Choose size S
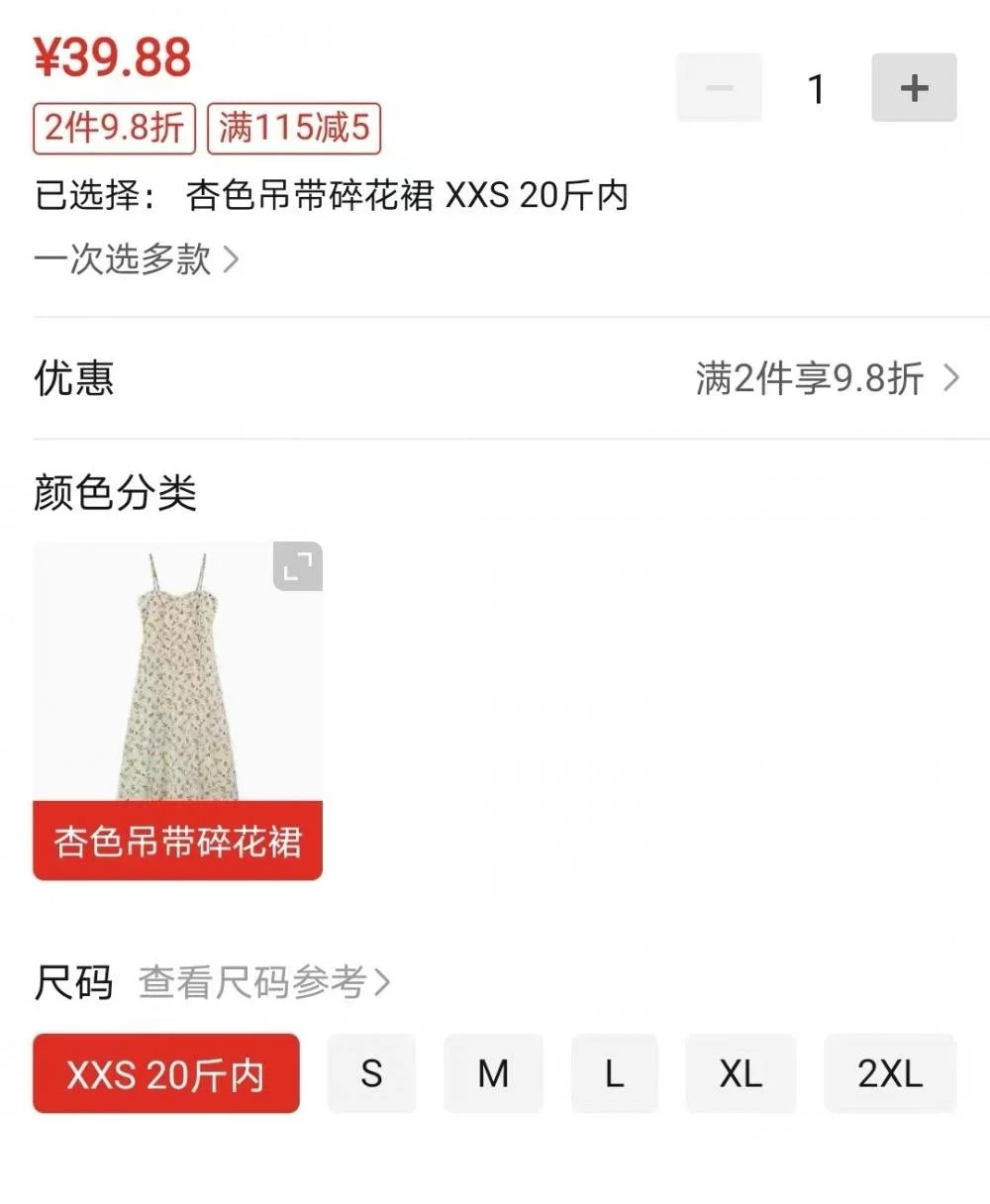Image resolution: width=990 pixels, height=1204 pixels. click(x=371, y=1073)
